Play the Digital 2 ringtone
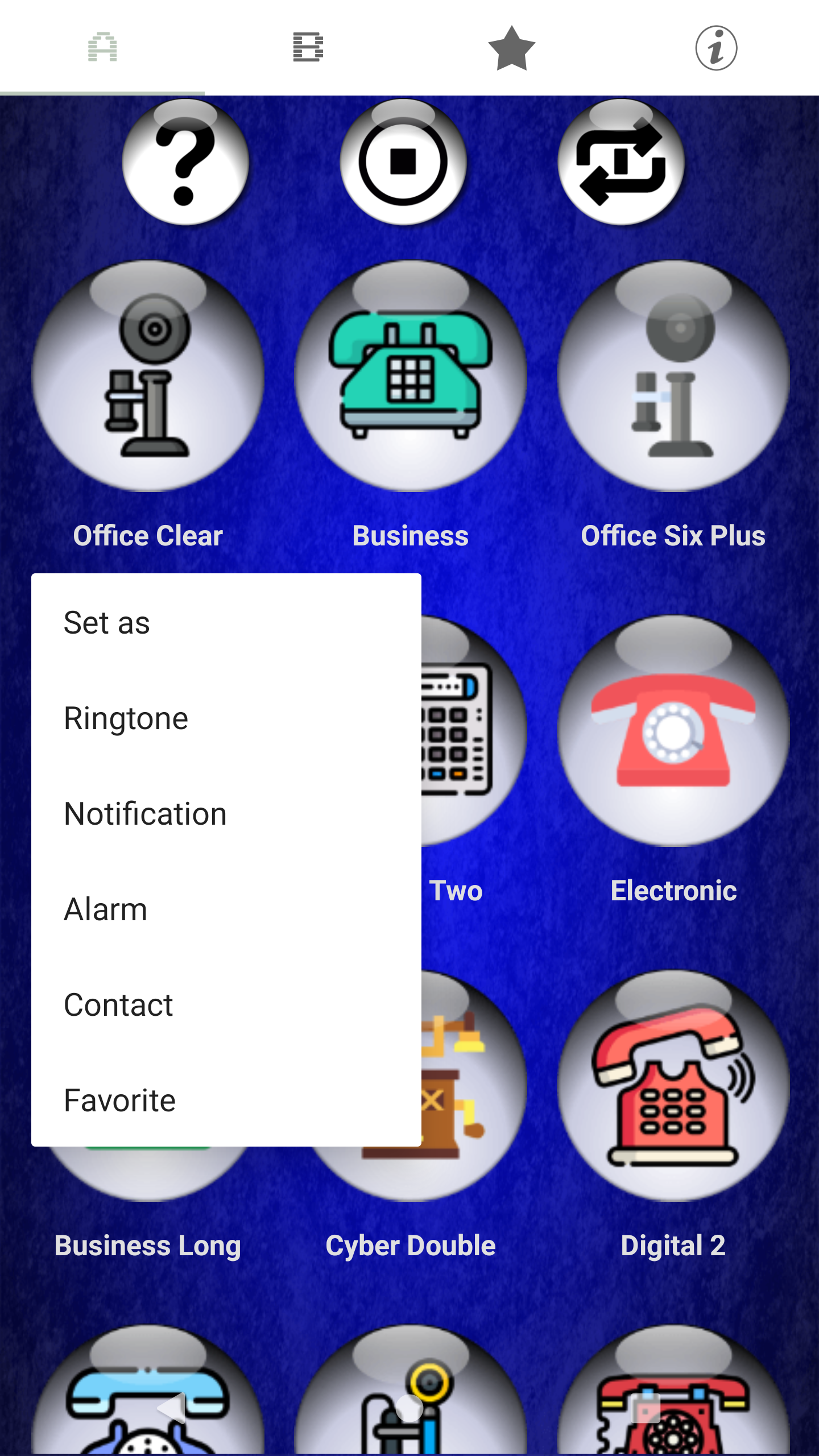The image size is (819, 1456). pyautogui.click(x=673, y=1086)
